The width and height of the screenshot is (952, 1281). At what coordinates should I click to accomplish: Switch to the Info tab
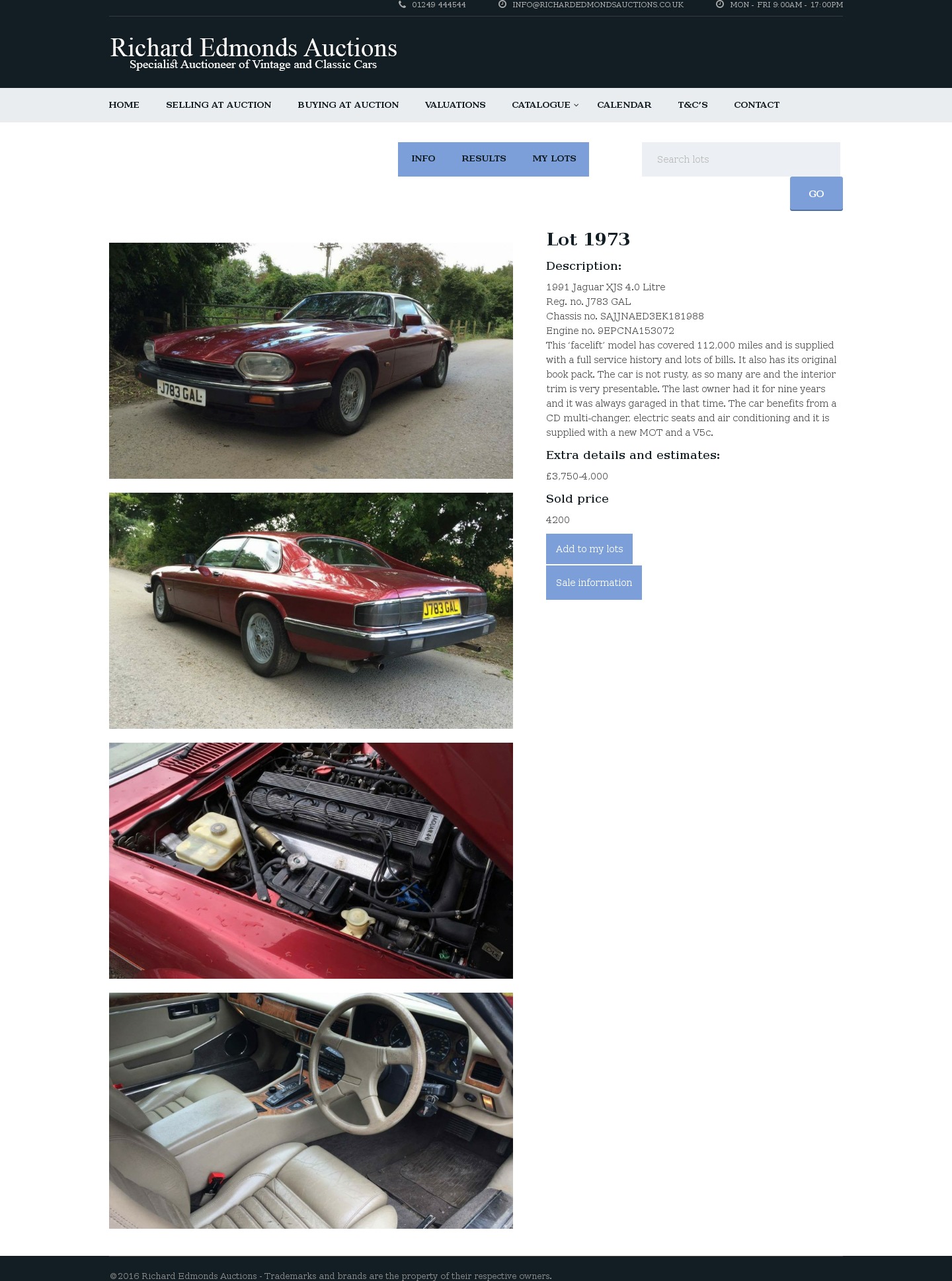point(423,159)
